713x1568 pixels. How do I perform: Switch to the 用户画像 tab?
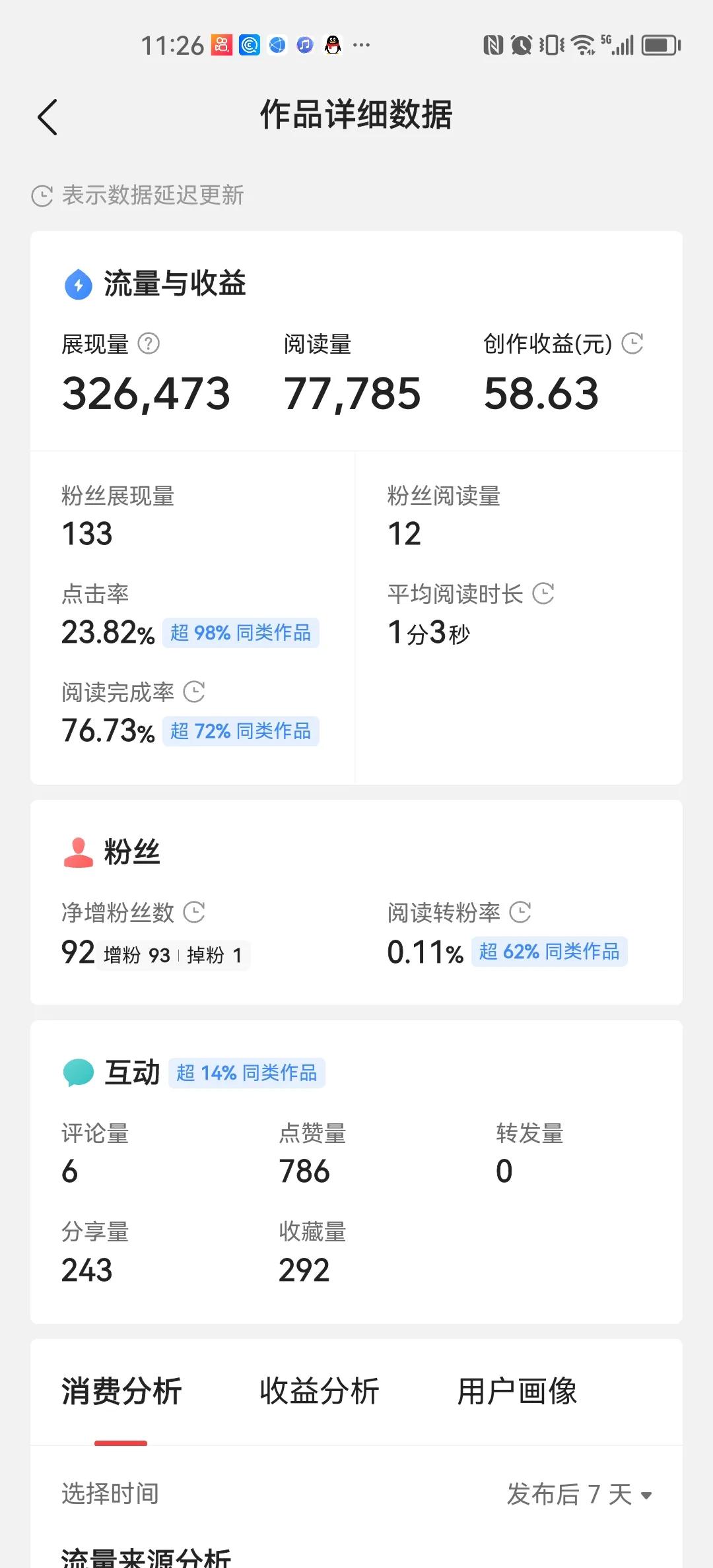tap(517, 1388)
